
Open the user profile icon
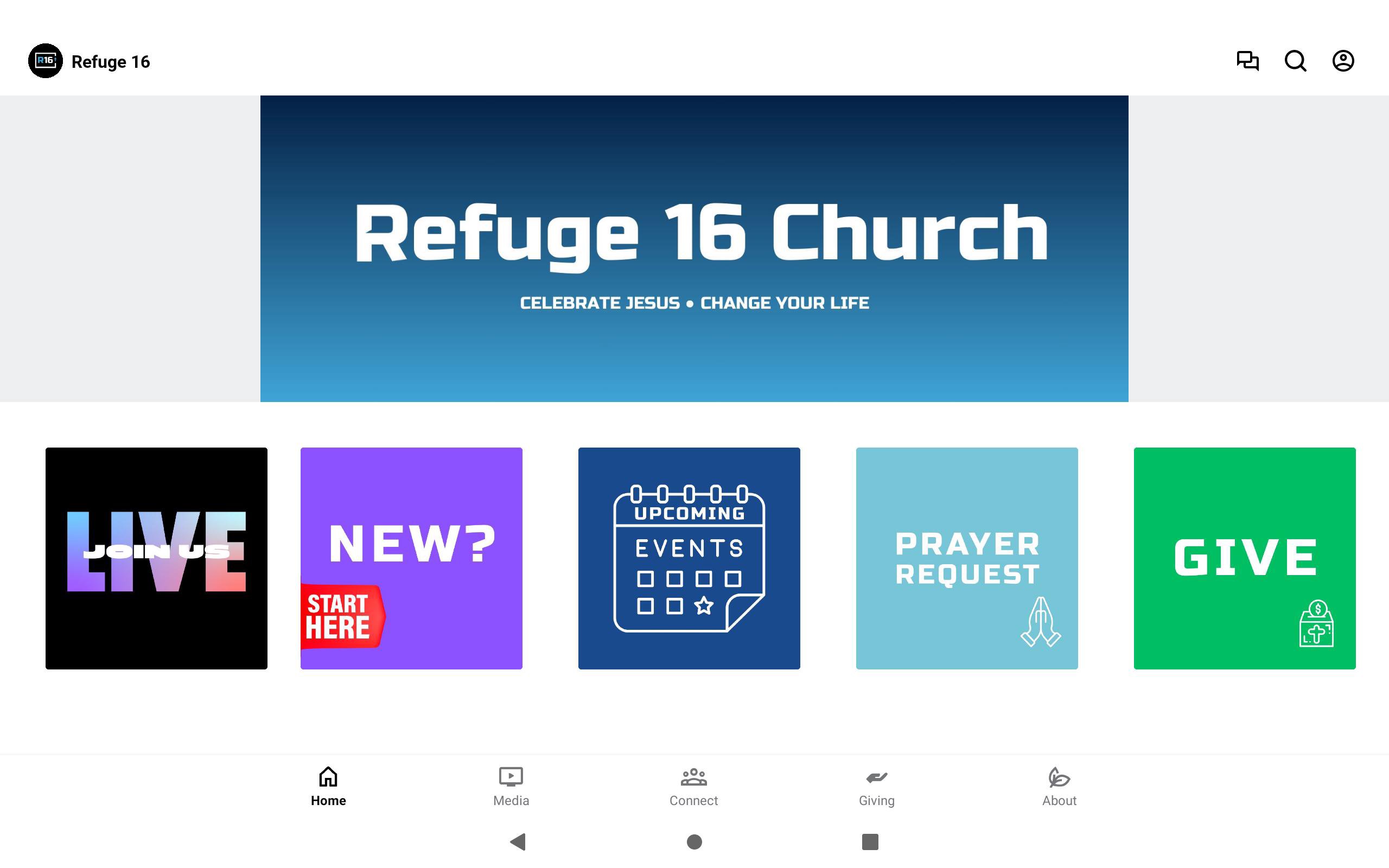click(1342, 61)
